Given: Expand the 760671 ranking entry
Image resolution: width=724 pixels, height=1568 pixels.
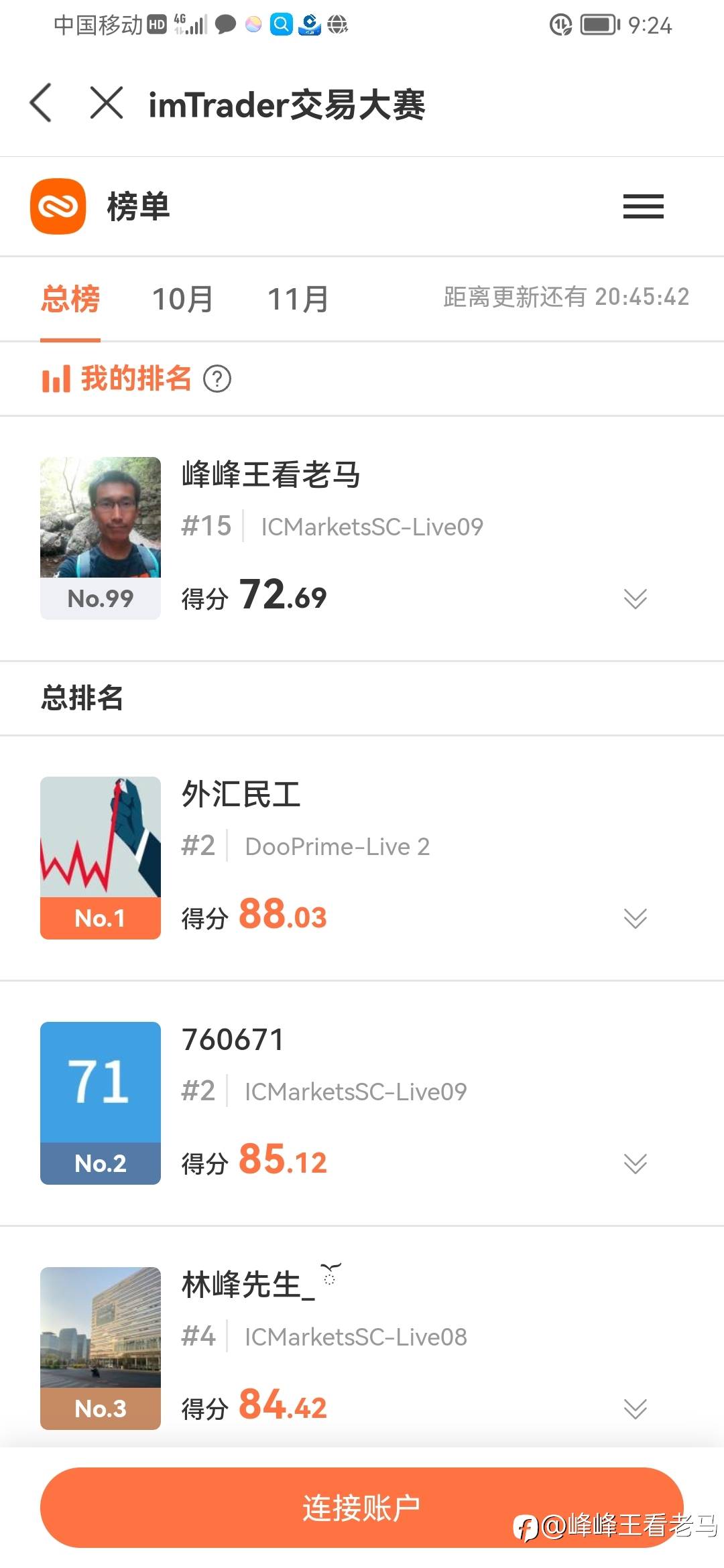Looking at the screenshot, I should click(635, 1163).
